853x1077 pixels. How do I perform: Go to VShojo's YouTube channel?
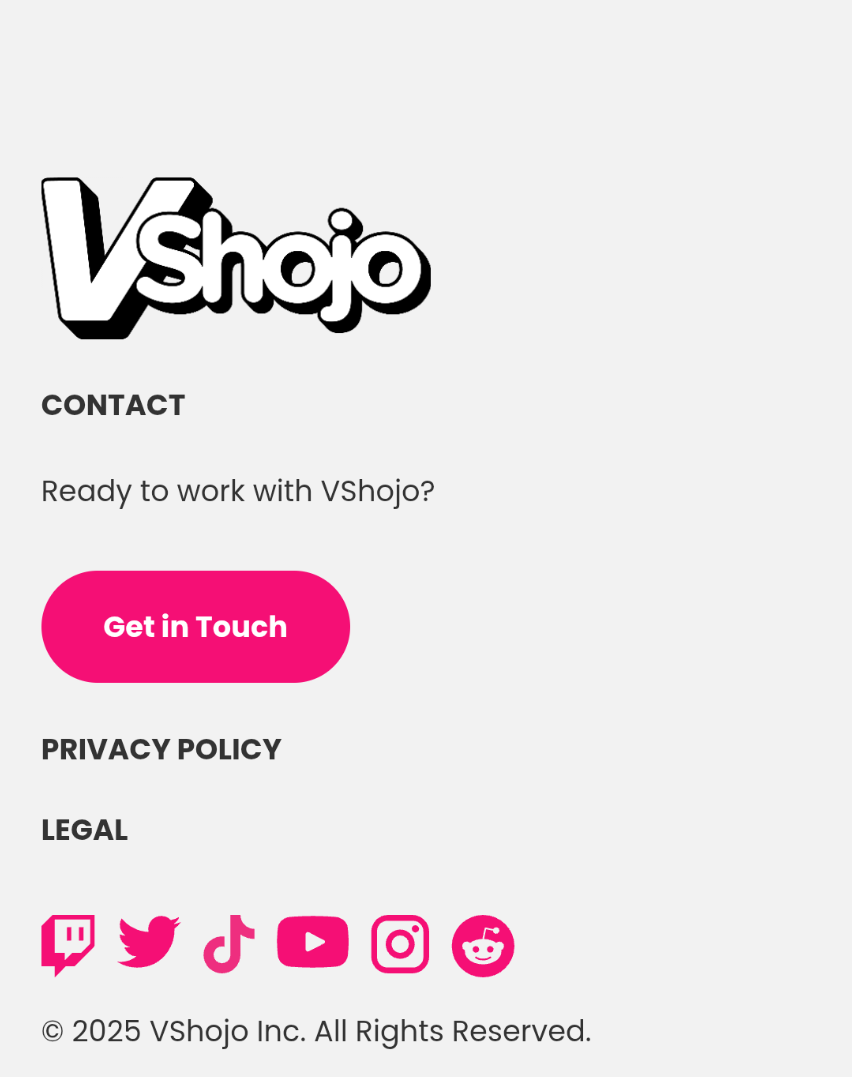(313, 942)
